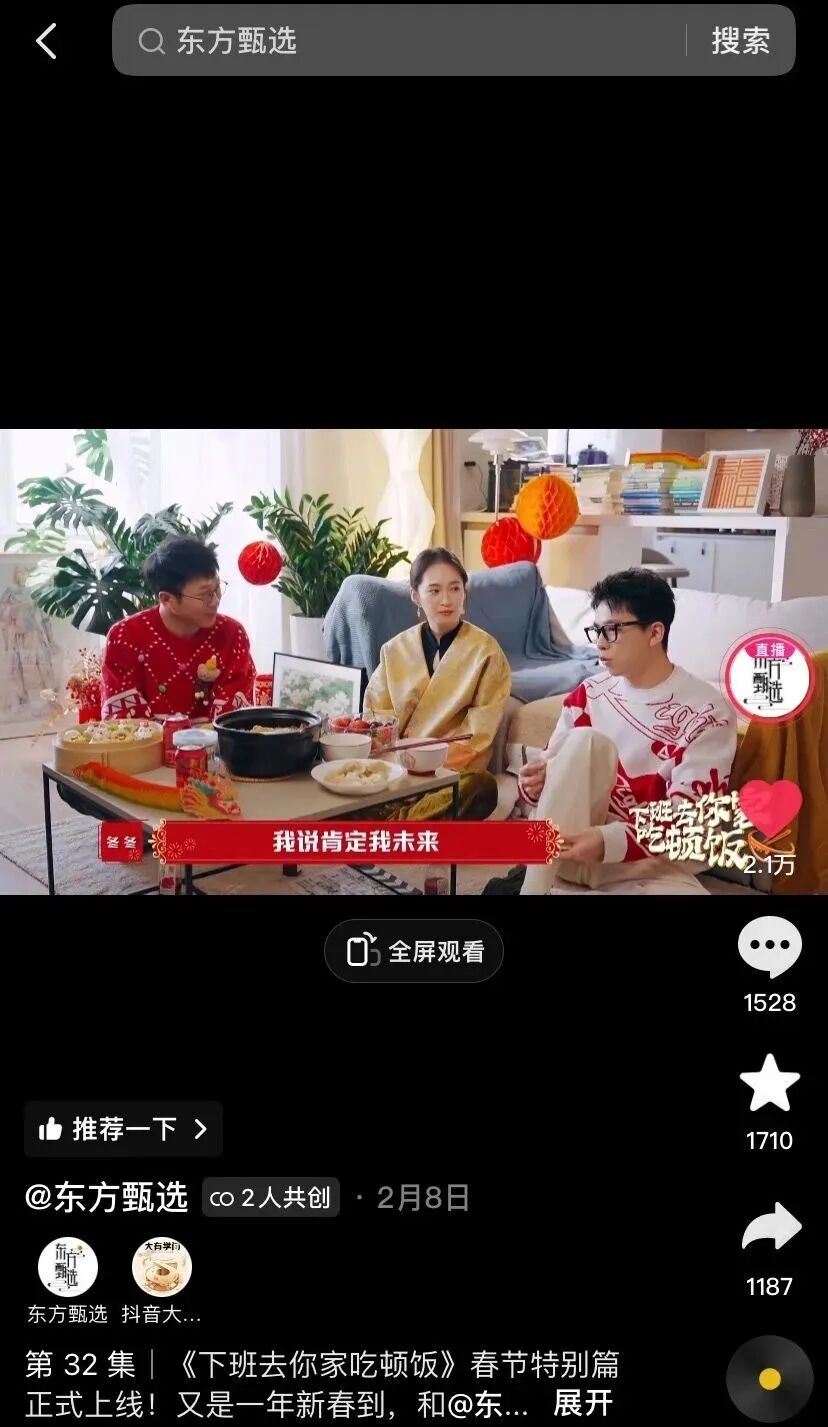828x1427 pixels.
Task: Expand the caption with 展开
Action: click(x=583, y=1402)
